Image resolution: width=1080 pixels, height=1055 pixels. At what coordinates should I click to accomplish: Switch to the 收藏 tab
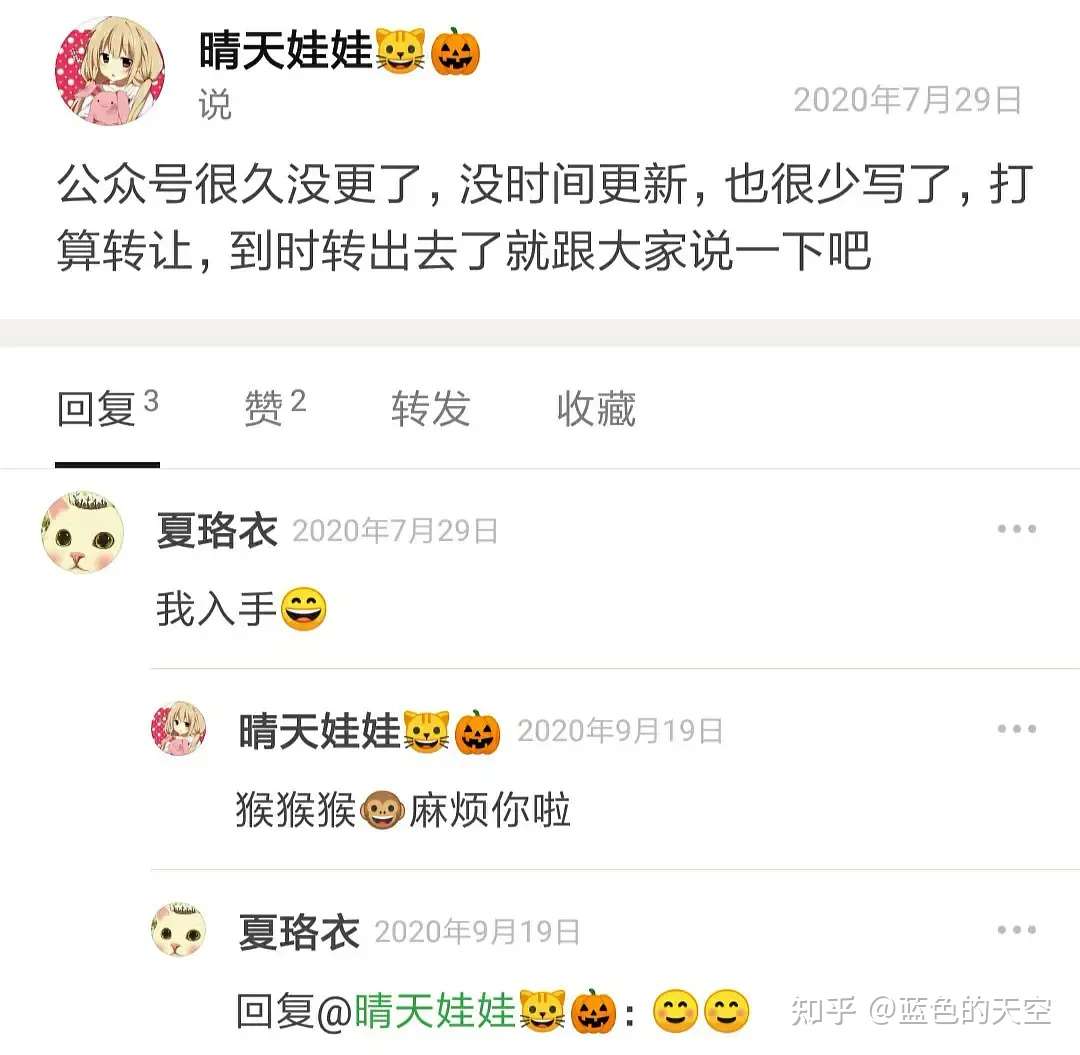596,409
